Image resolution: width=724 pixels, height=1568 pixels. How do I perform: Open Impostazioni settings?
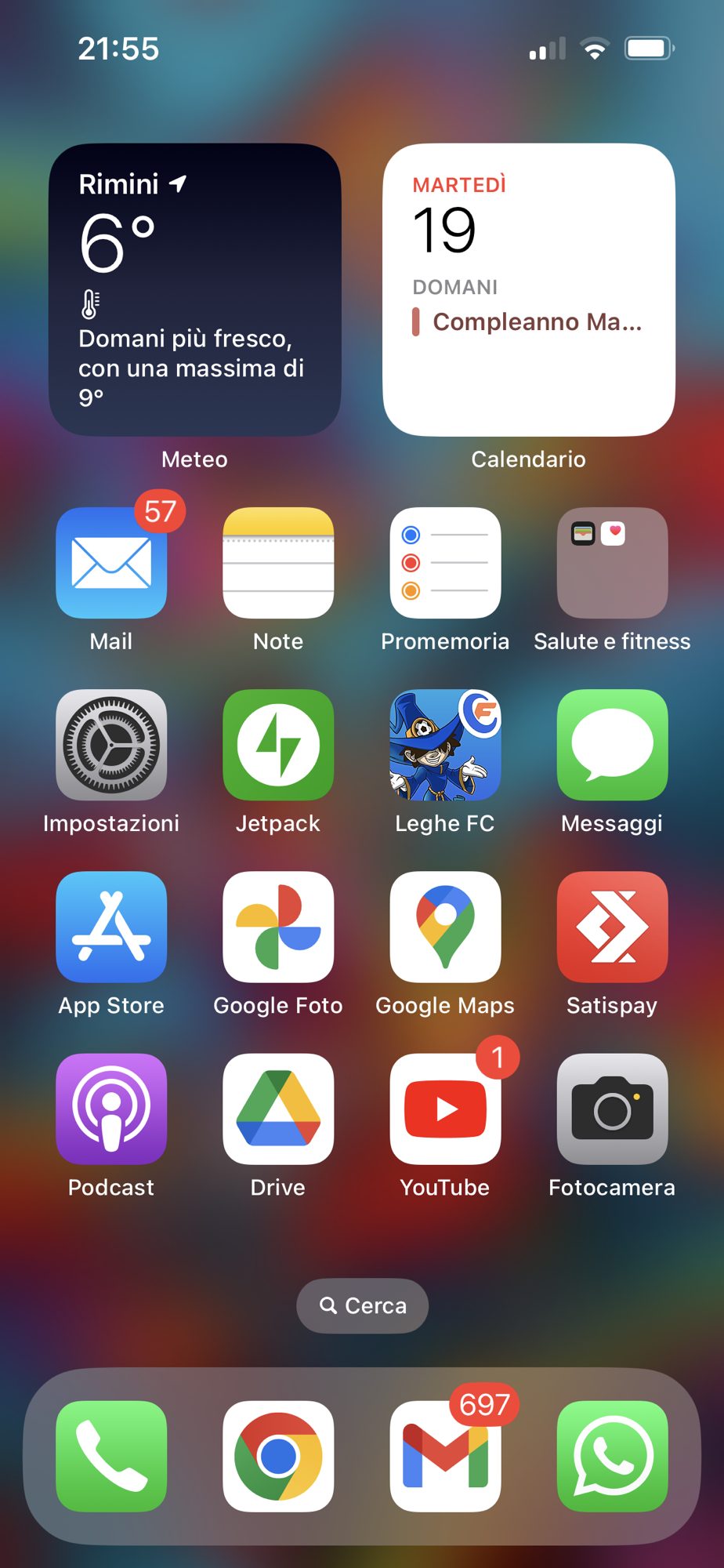(x=111, y=744)
